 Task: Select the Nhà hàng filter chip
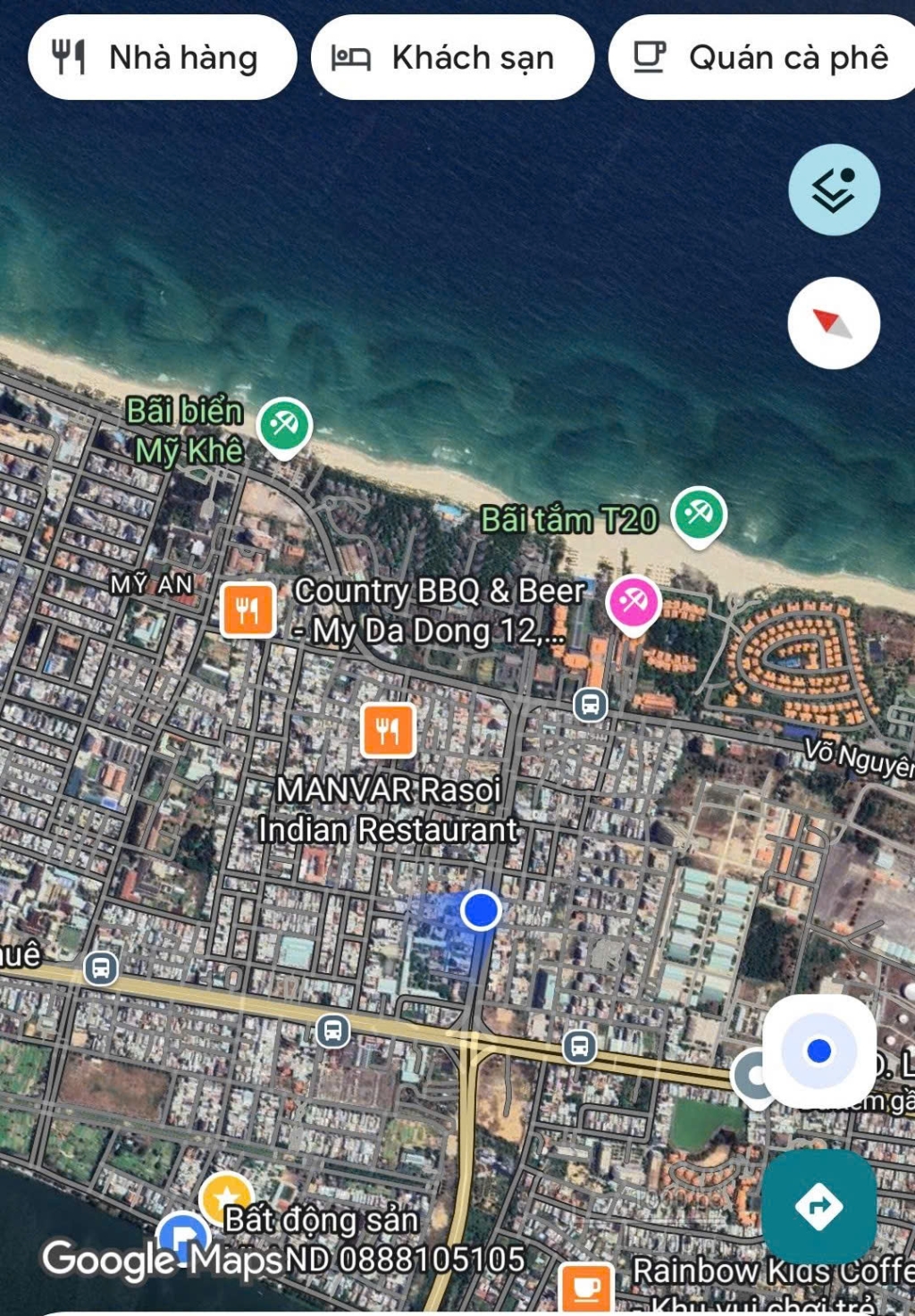pyautogui.click(x=162, y=58)
